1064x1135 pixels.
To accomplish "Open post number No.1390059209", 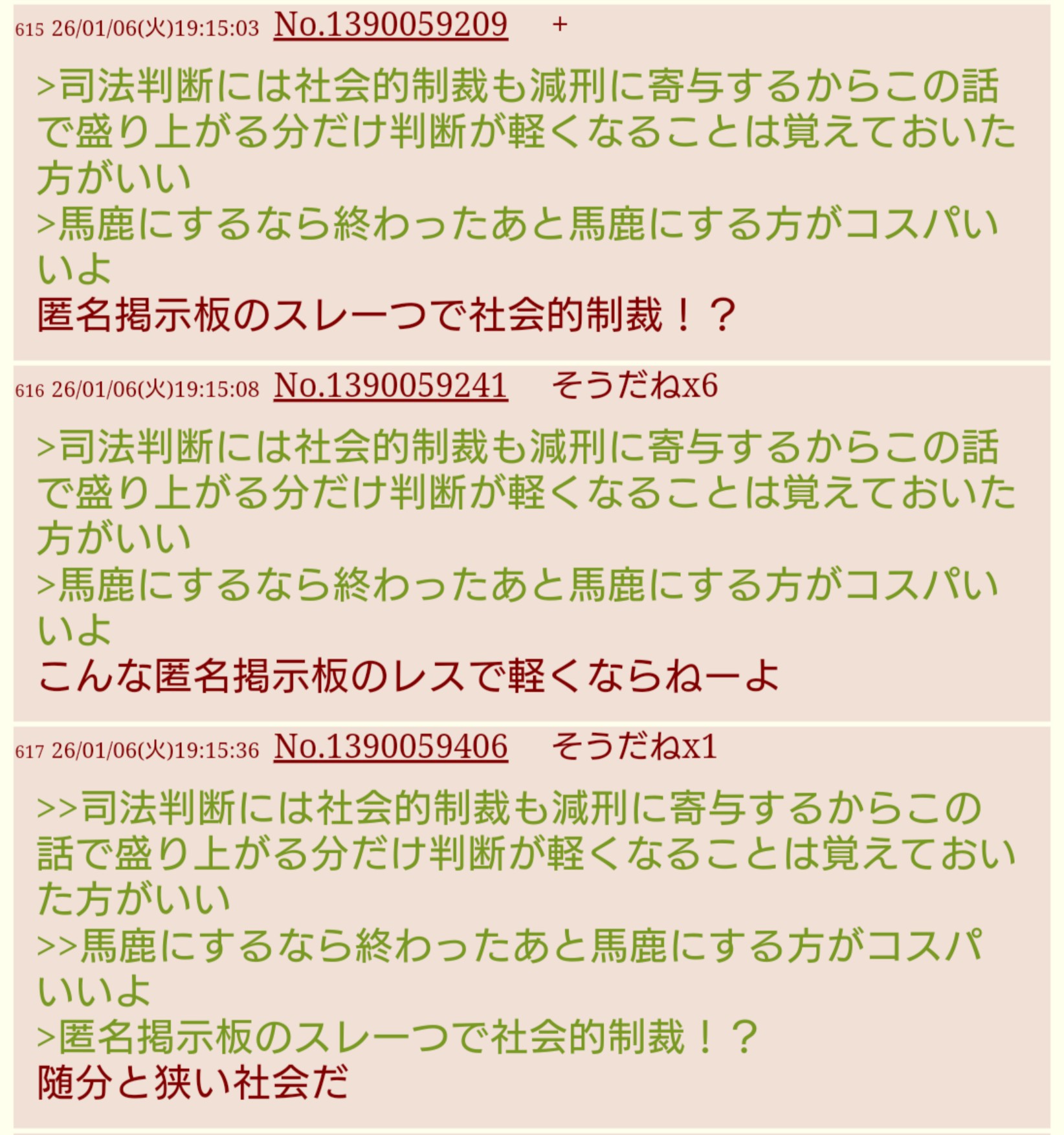I will click(390, 25).
